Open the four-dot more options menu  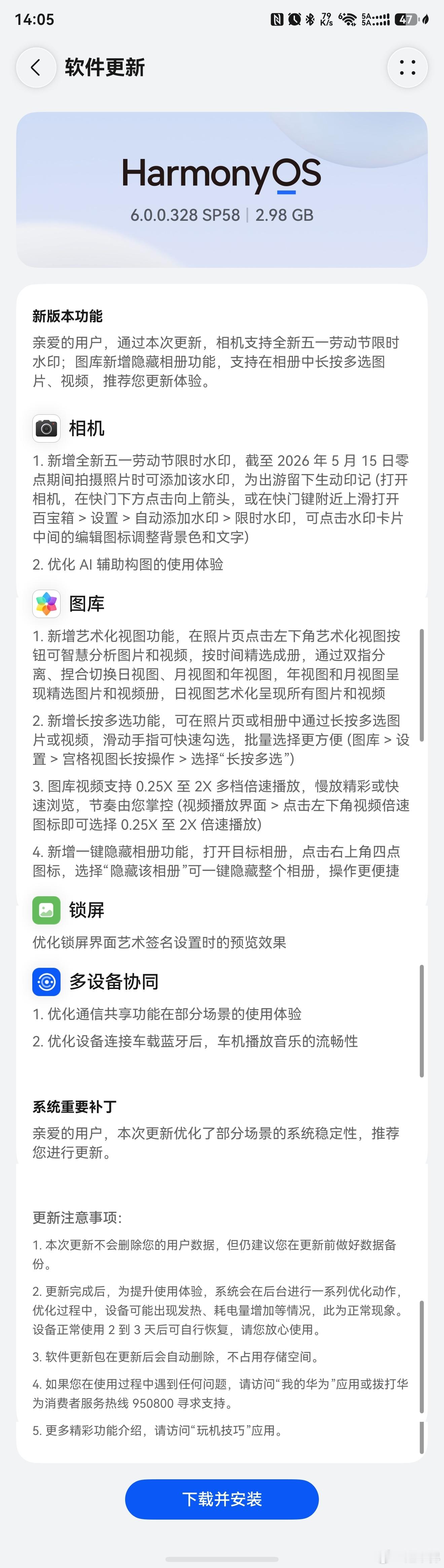(407, 68)
